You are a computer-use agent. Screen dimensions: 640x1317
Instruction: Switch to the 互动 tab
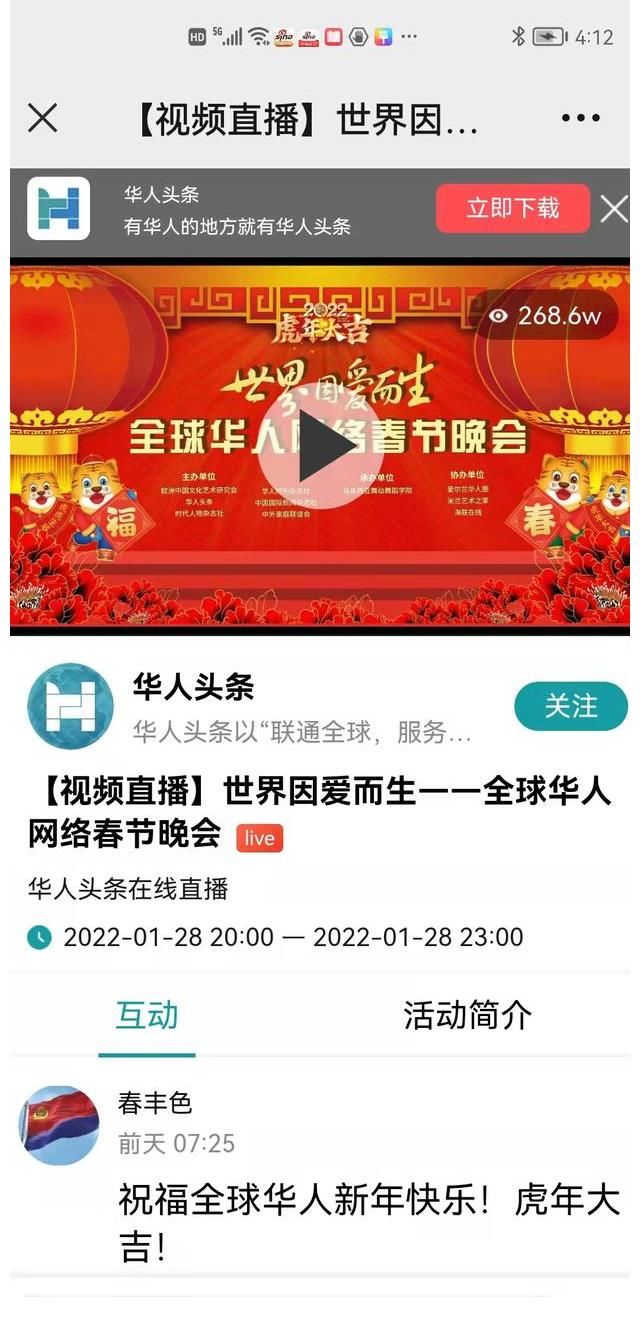click(x=147, y=1016)
